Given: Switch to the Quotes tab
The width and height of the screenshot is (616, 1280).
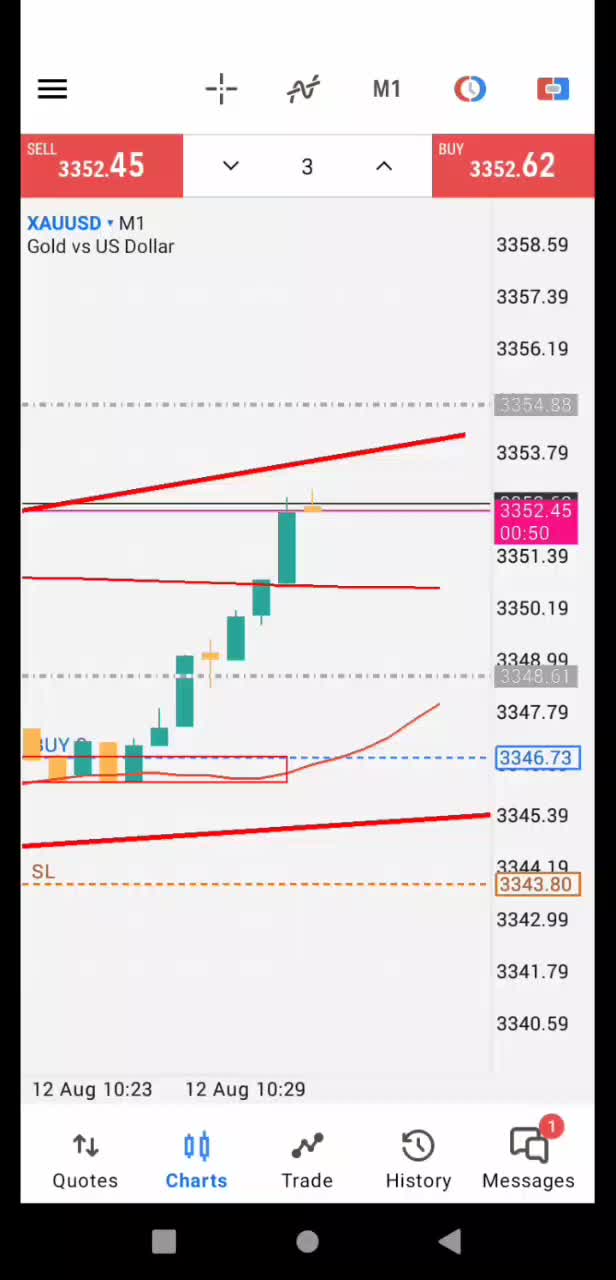Looking at the screenshot, I should coord(85,1160).
